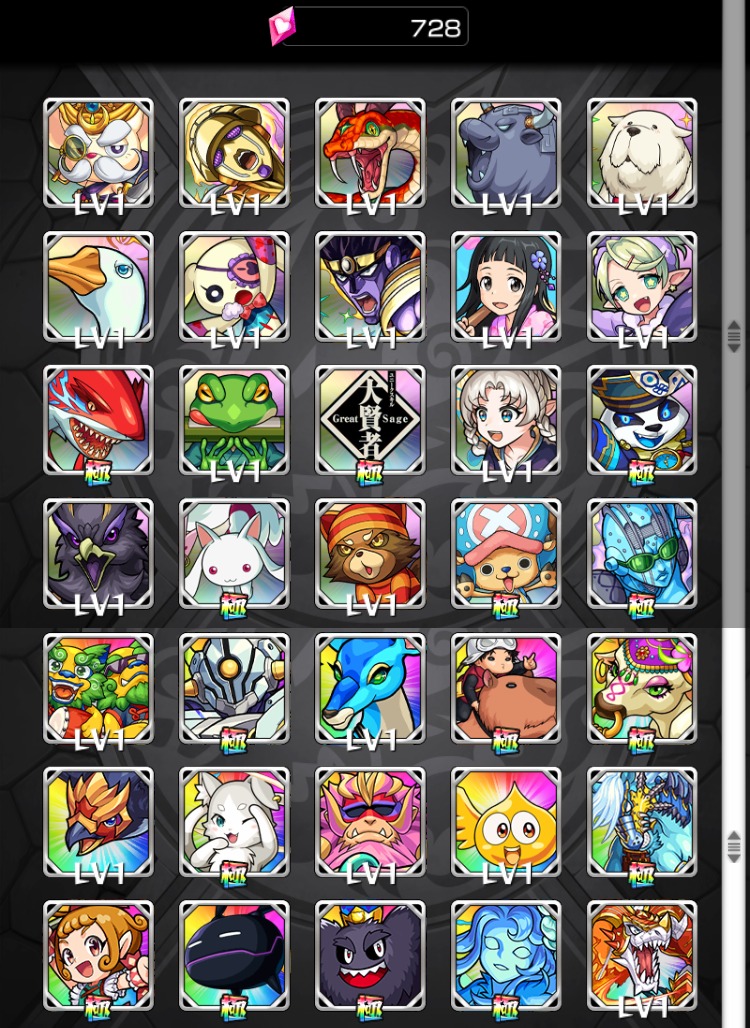Select the gold mummy monster tile
The image size is (750, 1028).
tap(234, 152)
